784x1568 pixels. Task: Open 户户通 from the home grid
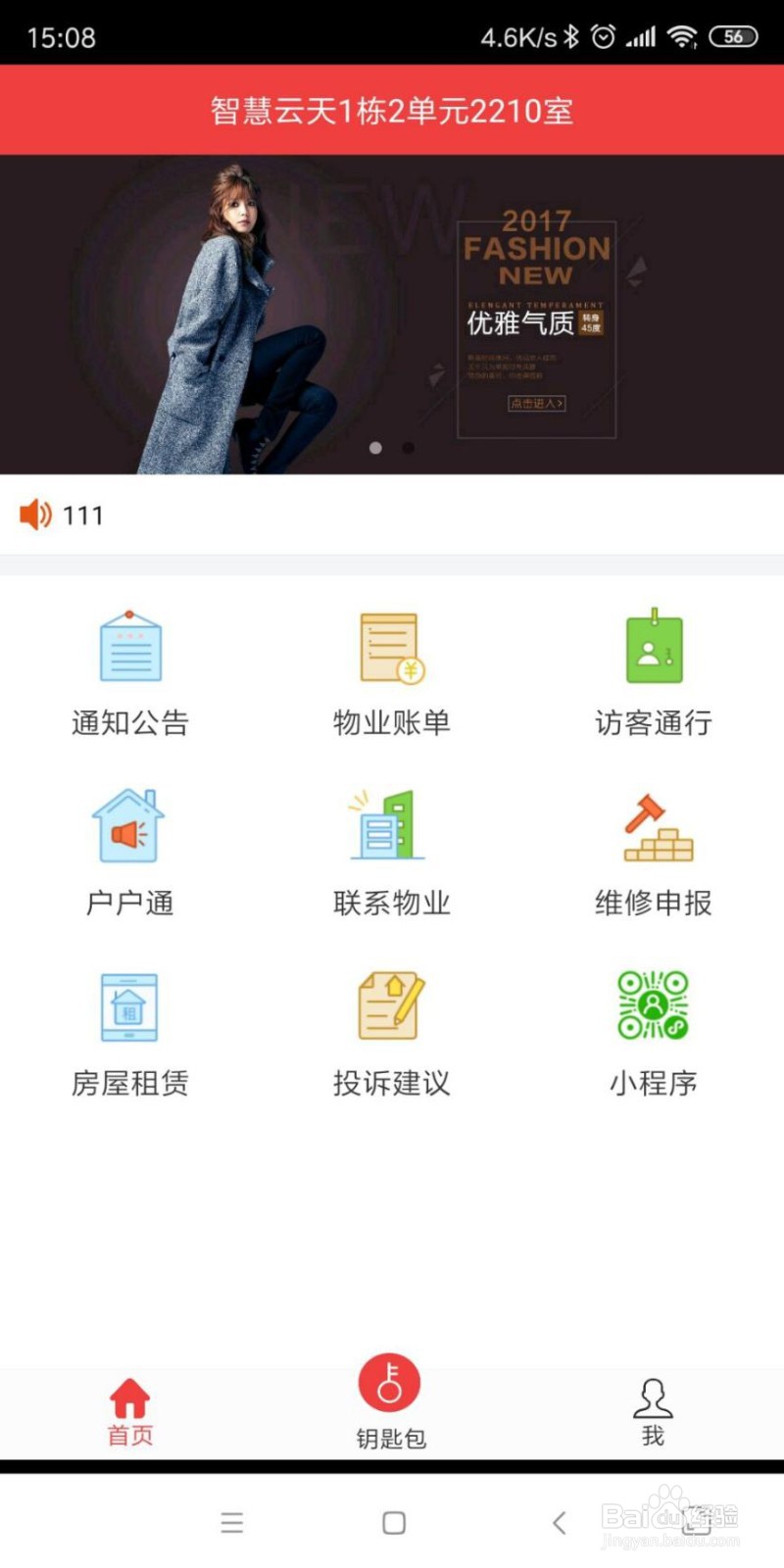(x=130, y=851)
